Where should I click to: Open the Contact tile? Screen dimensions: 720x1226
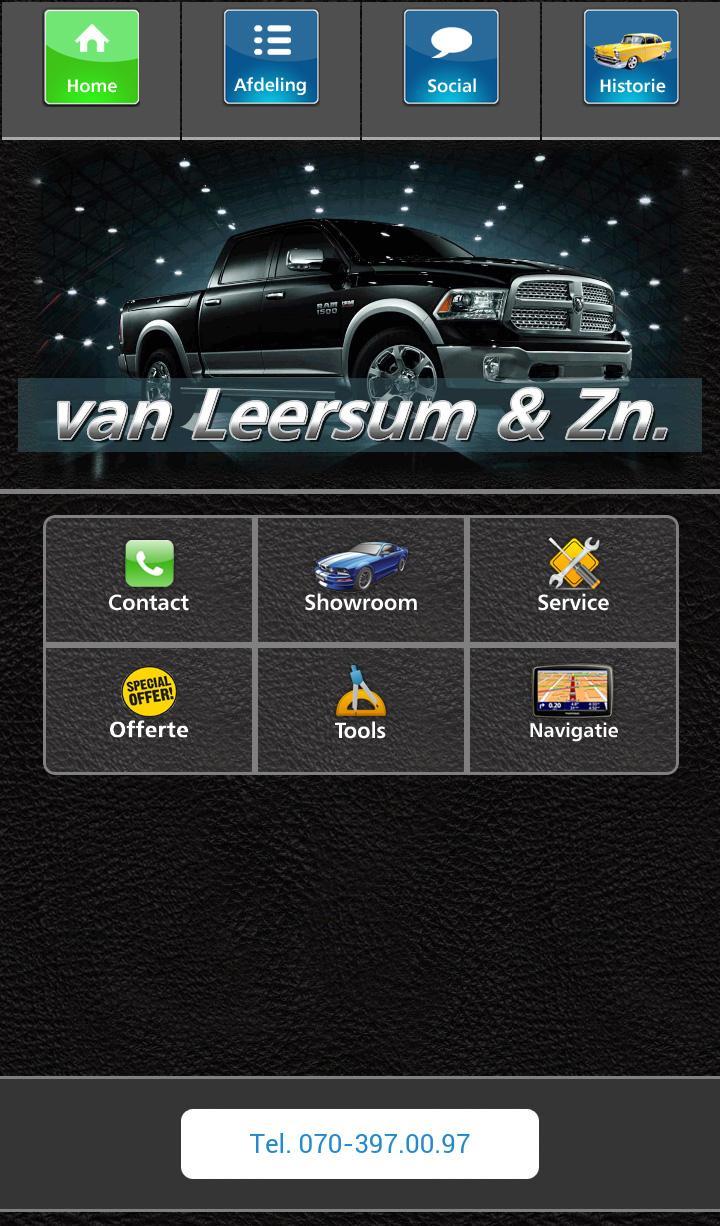[149, 579]
